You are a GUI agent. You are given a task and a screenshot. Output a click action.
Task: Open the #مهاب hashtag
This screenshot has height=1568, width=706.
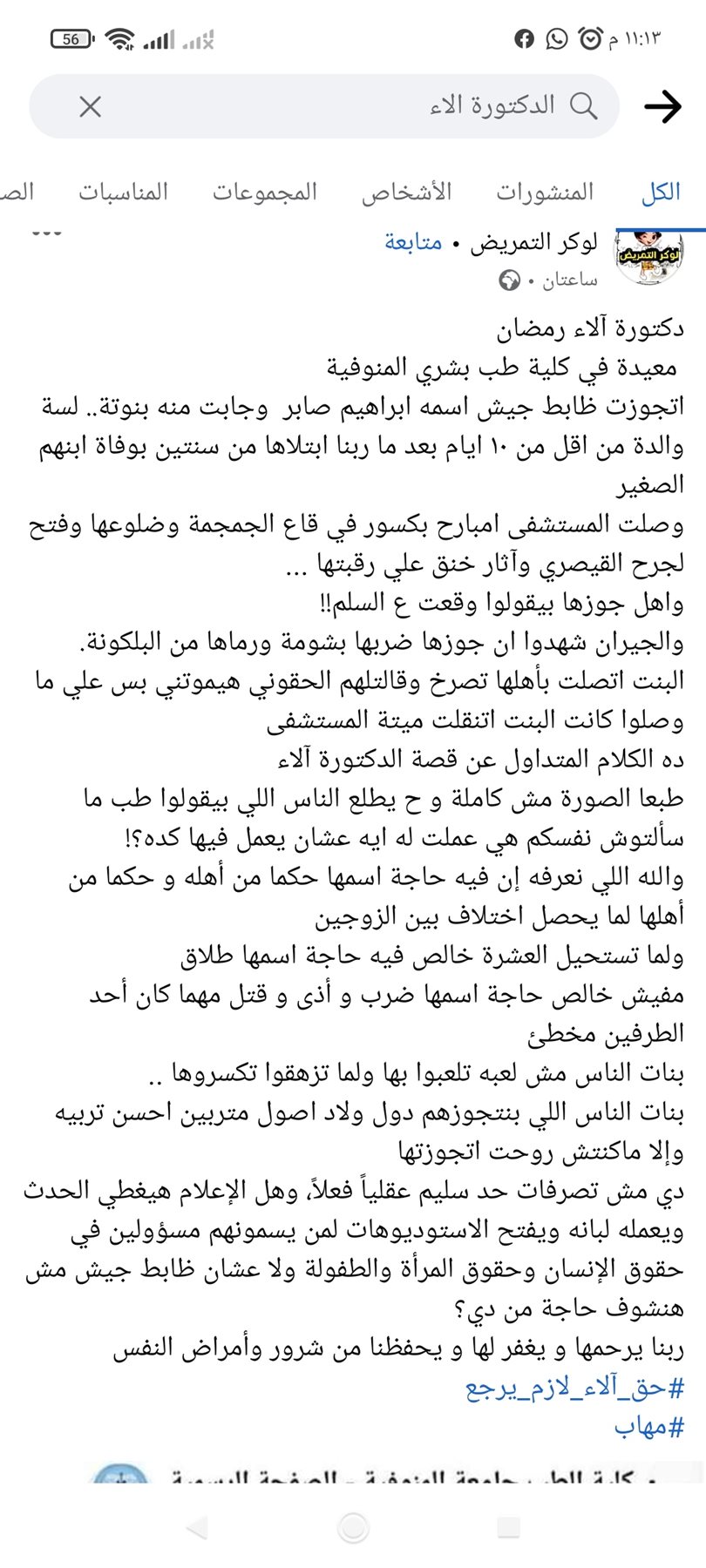pos(648,1427)
